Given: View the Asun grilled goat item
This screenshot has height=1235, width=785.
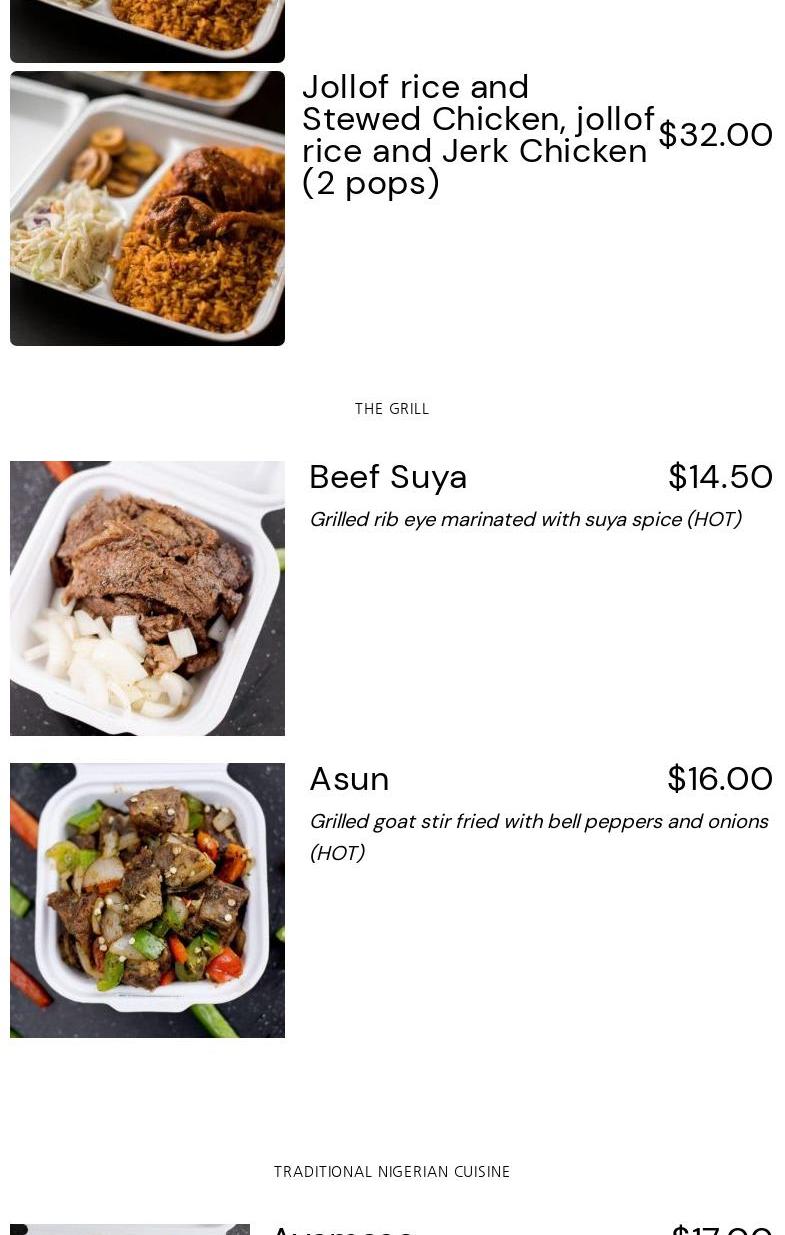Looking at the screenshot, I should pyautogui.click(x=349, y=779).
